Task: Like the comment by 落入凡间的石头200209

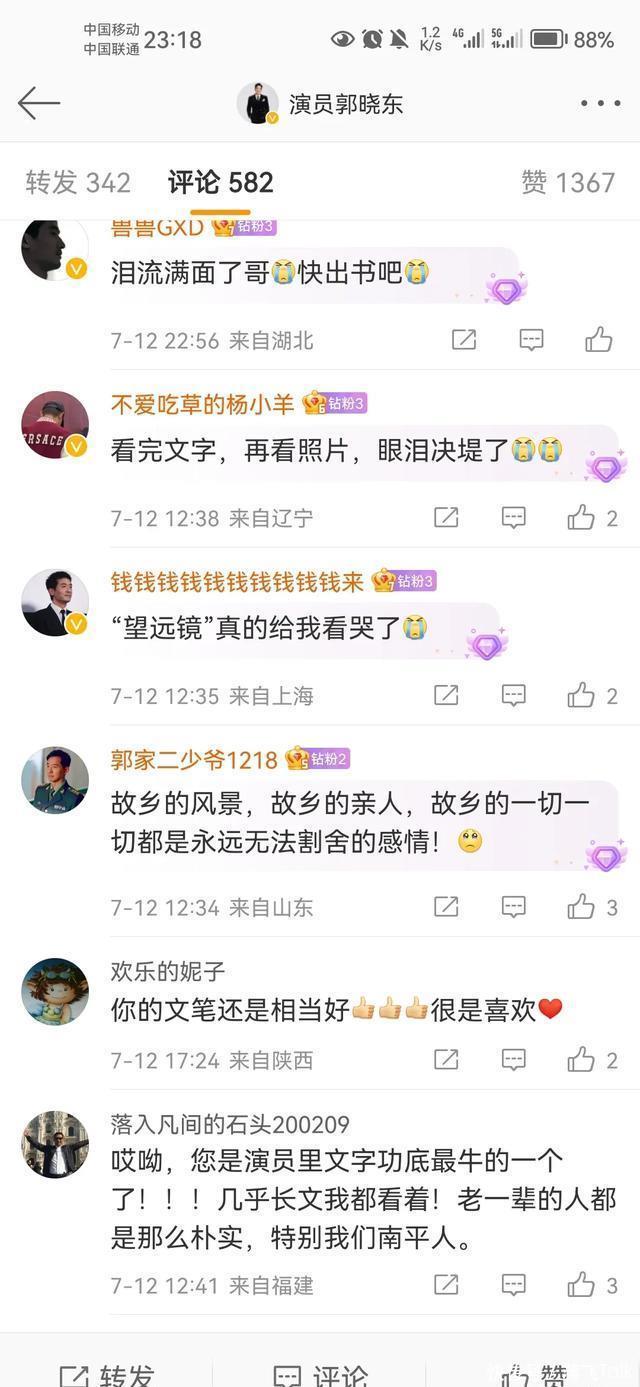Action: (582, 1285)
